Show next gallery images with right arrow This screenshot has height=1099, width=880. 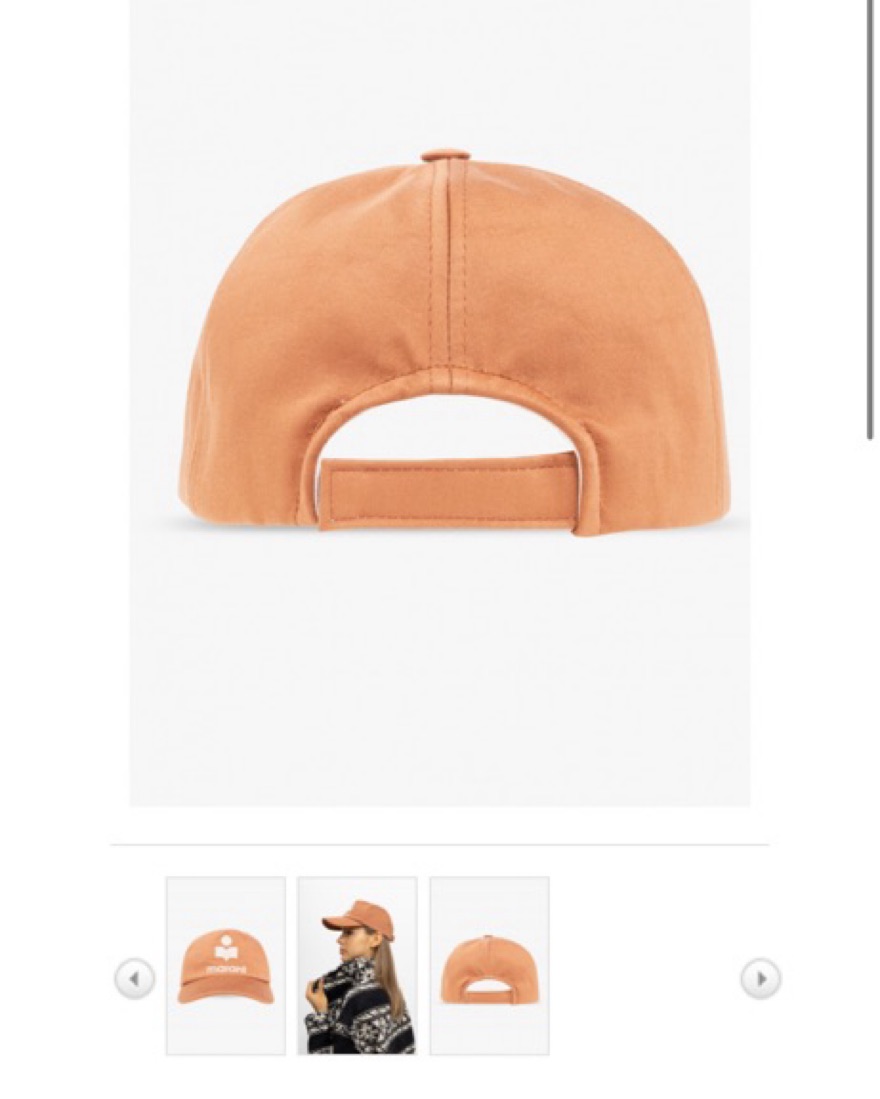(x=760, y=978)
